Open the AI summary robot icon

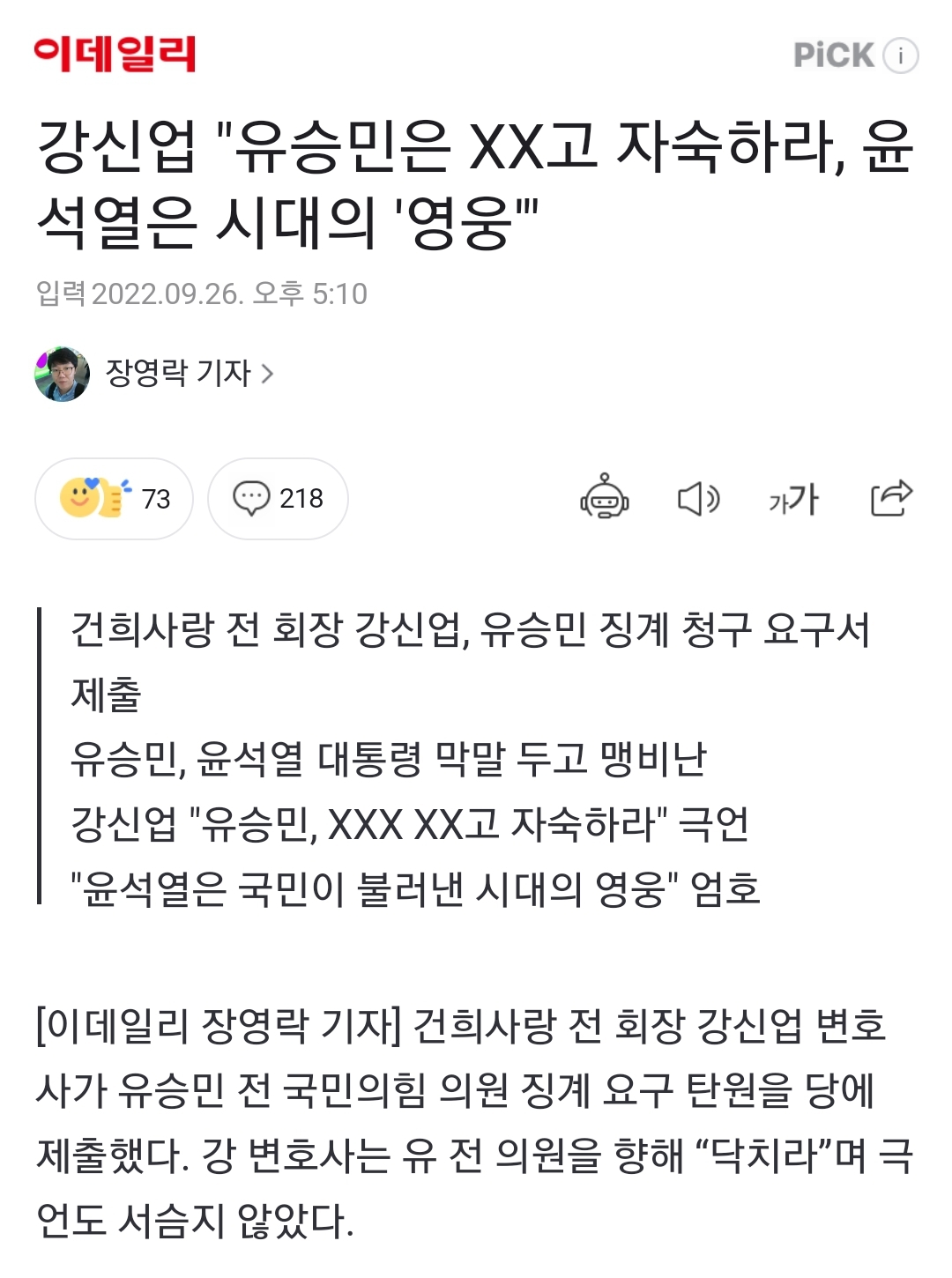click(x=604, y=498)
